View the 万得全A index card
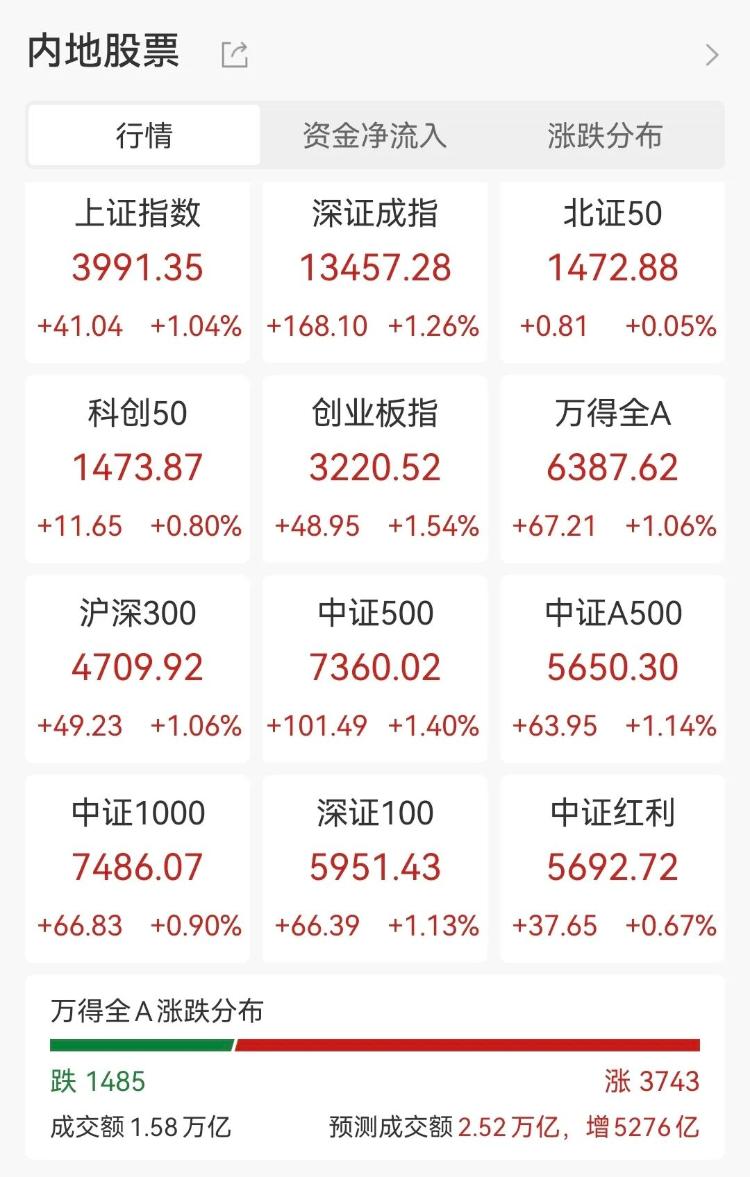 (x=612, y=468)
